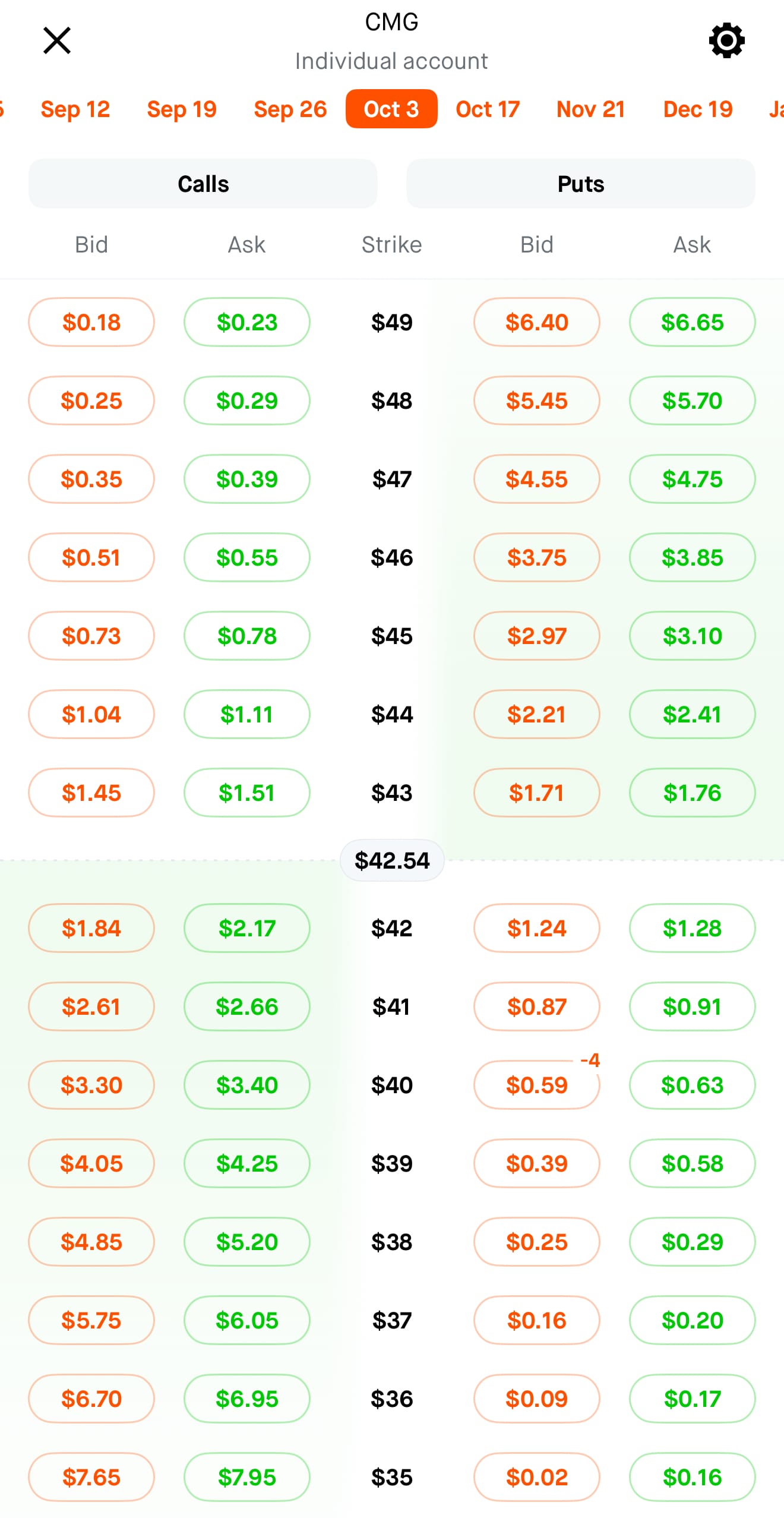Select the Sep 12 expiration date
The width and height of the screenshot is (784, 1518).
(75, 109)
